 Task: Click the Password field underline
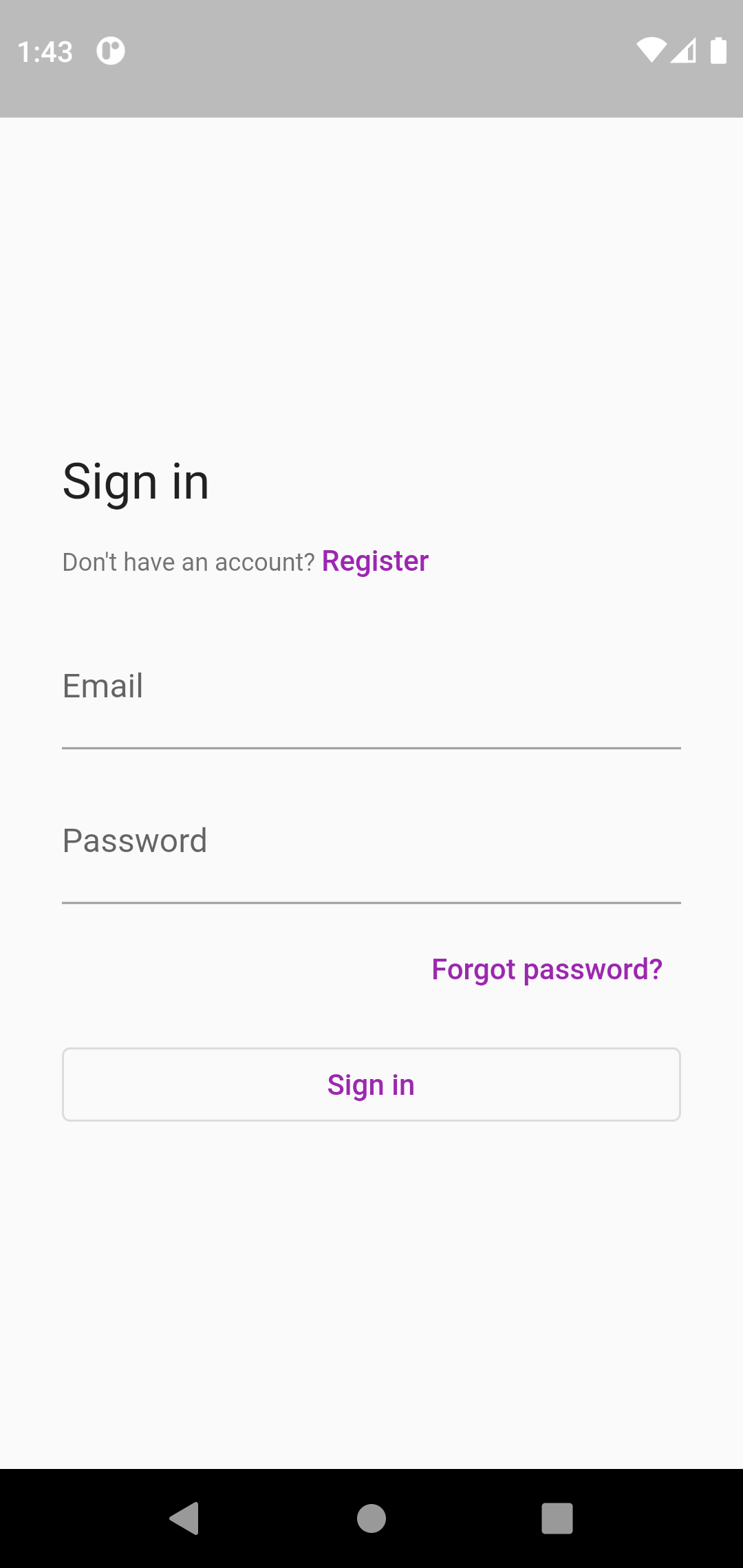coord(371,902)
